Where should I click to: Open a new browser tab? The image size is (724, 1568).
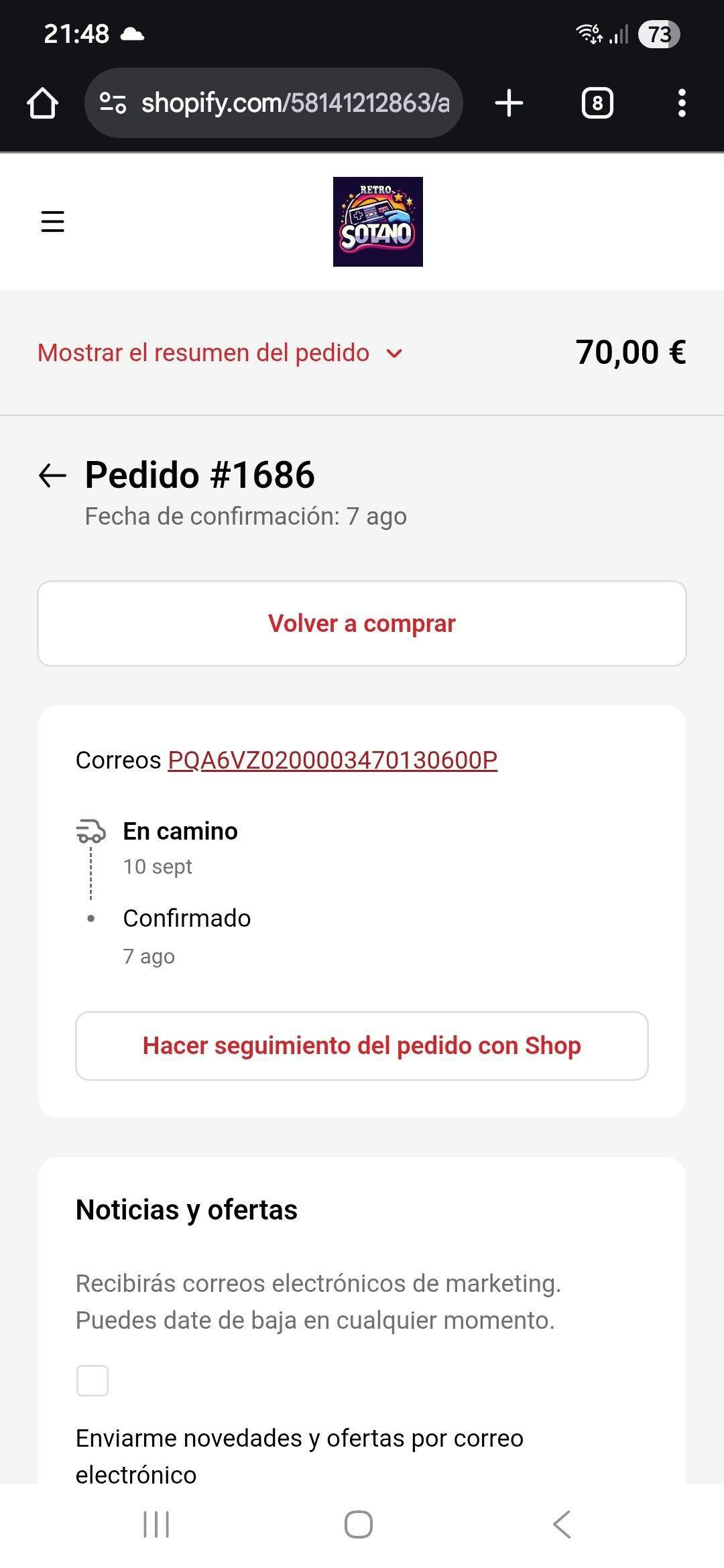pyautogui.click(x=509, y=104)
